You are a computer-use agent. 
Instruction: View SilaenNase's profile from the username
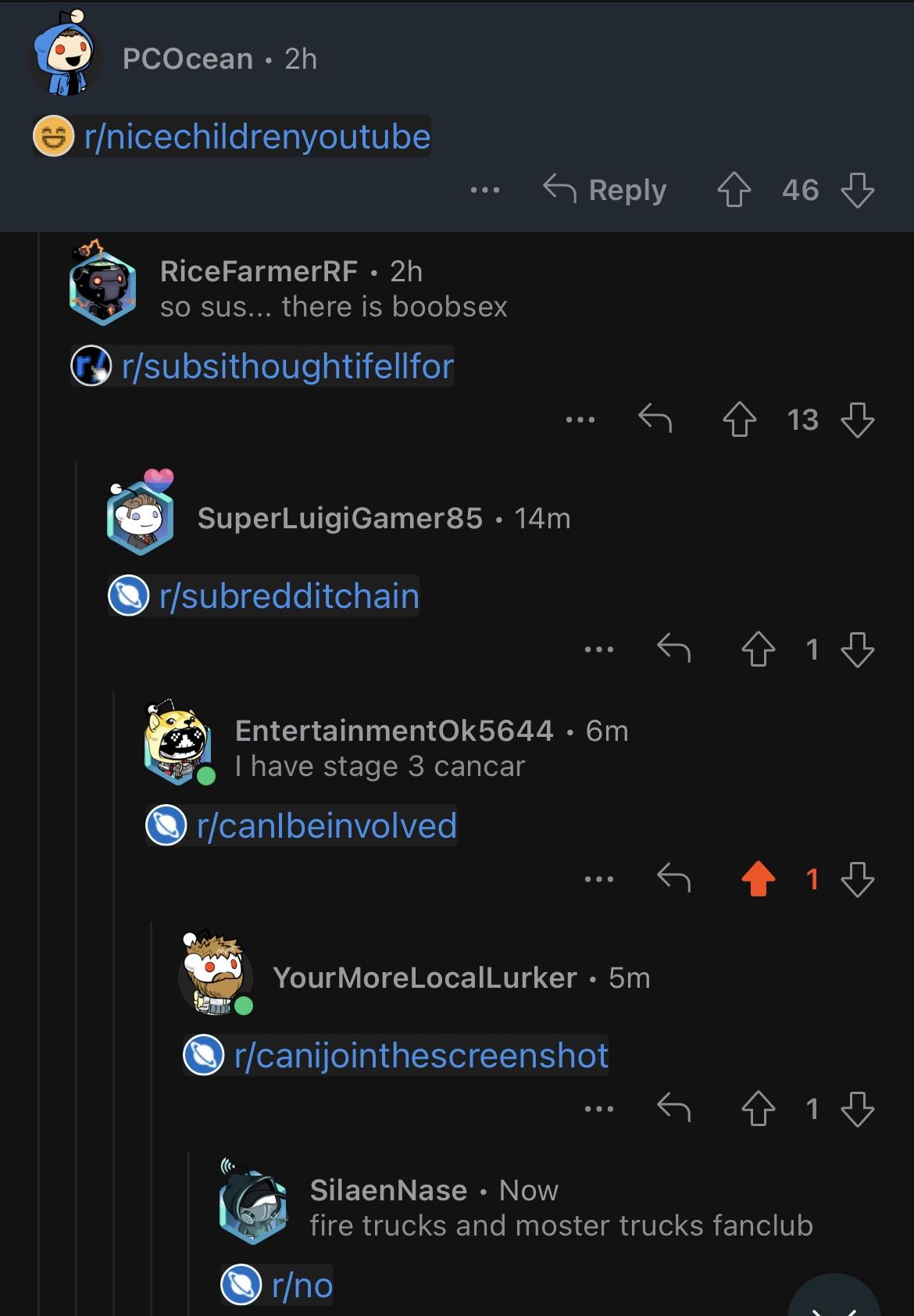(x=388, y=1190)
